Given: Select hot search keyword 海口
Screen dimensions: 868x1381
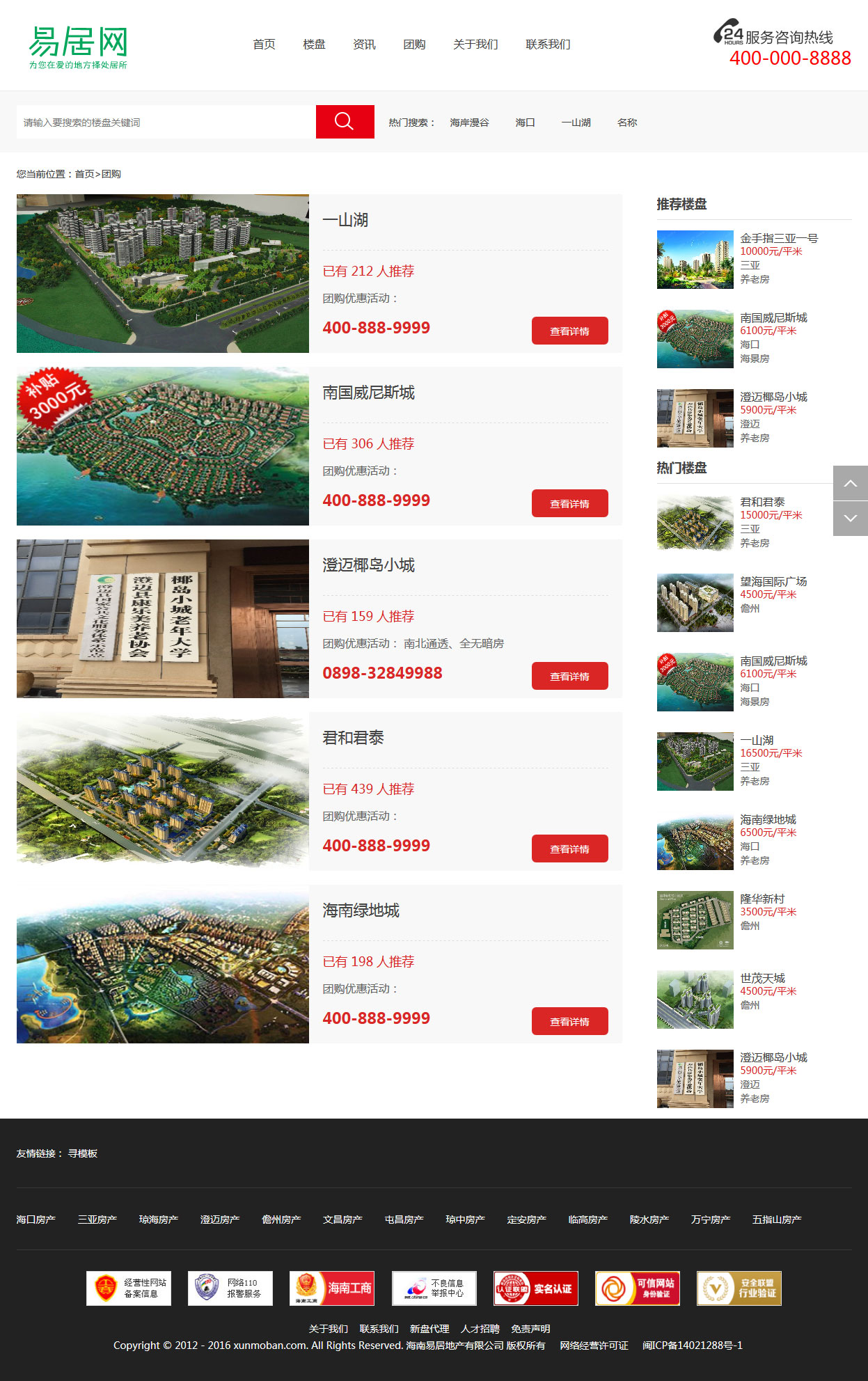Looking at the screenshot, I should pos(525,123).
